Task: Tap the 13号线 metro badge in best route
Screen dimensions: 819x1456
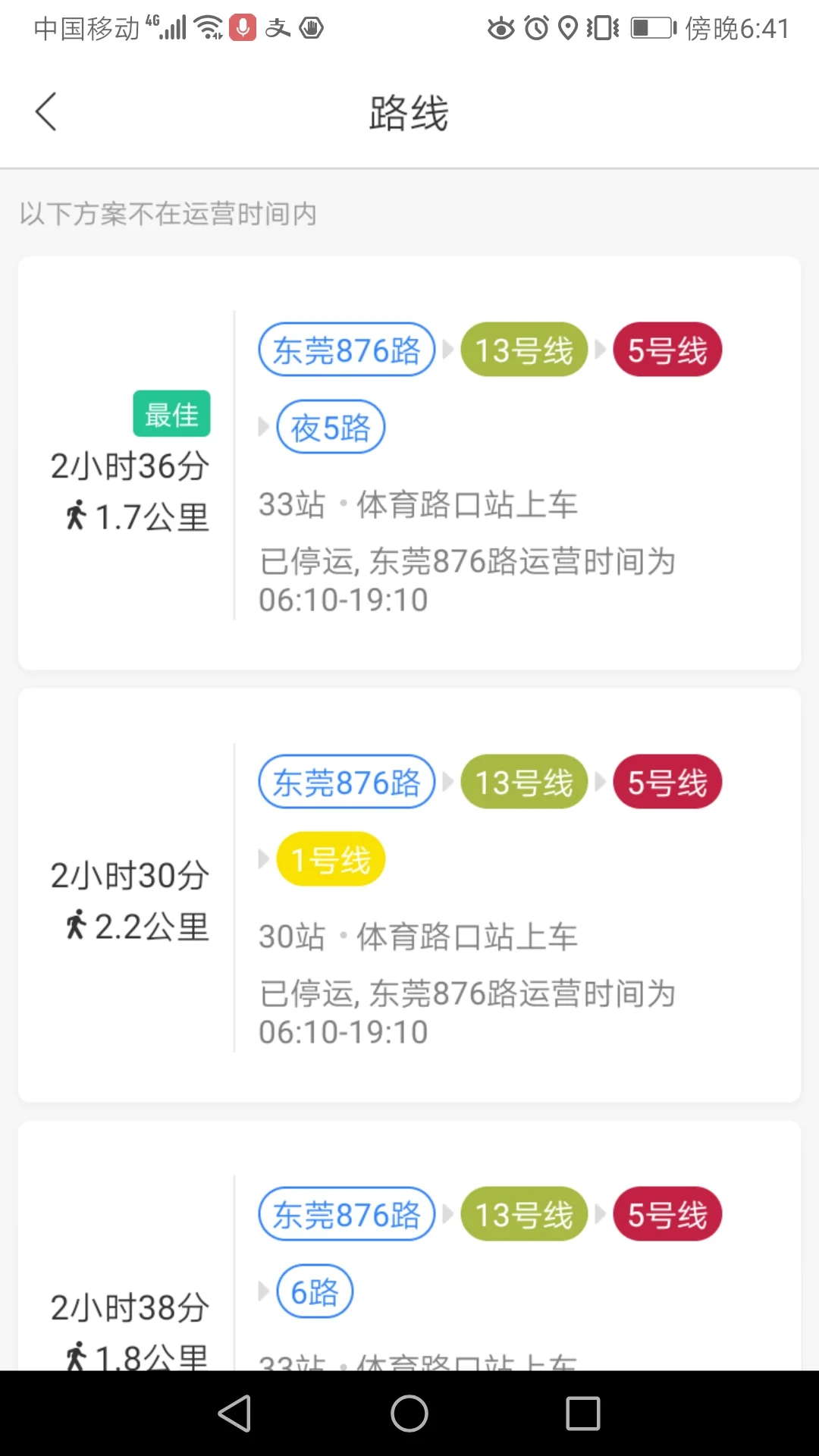Action: pos(523,350)
